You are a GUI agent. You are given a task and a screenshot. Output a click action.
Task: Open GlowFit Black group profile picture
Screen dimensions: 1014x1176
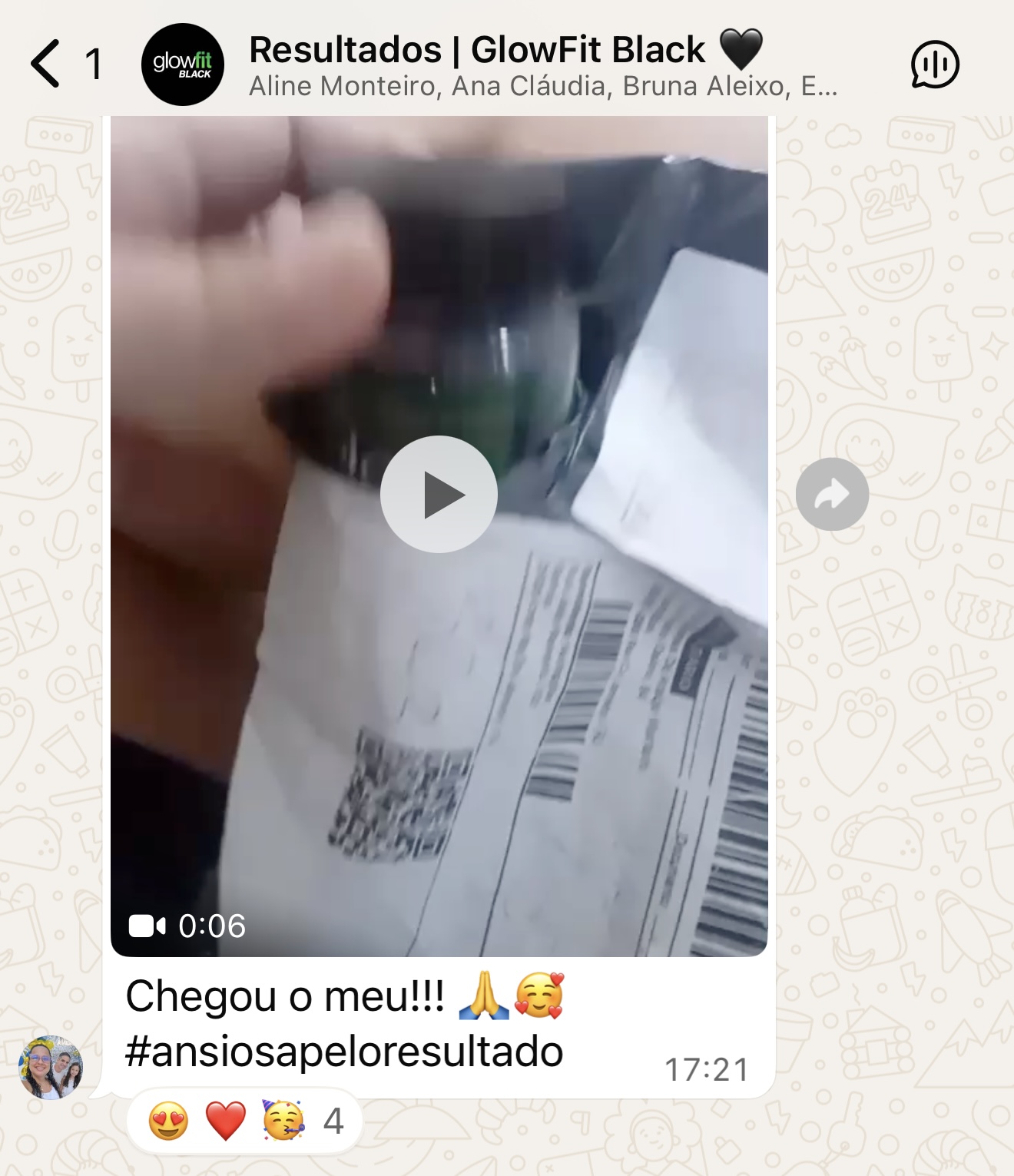coord(183,65)
